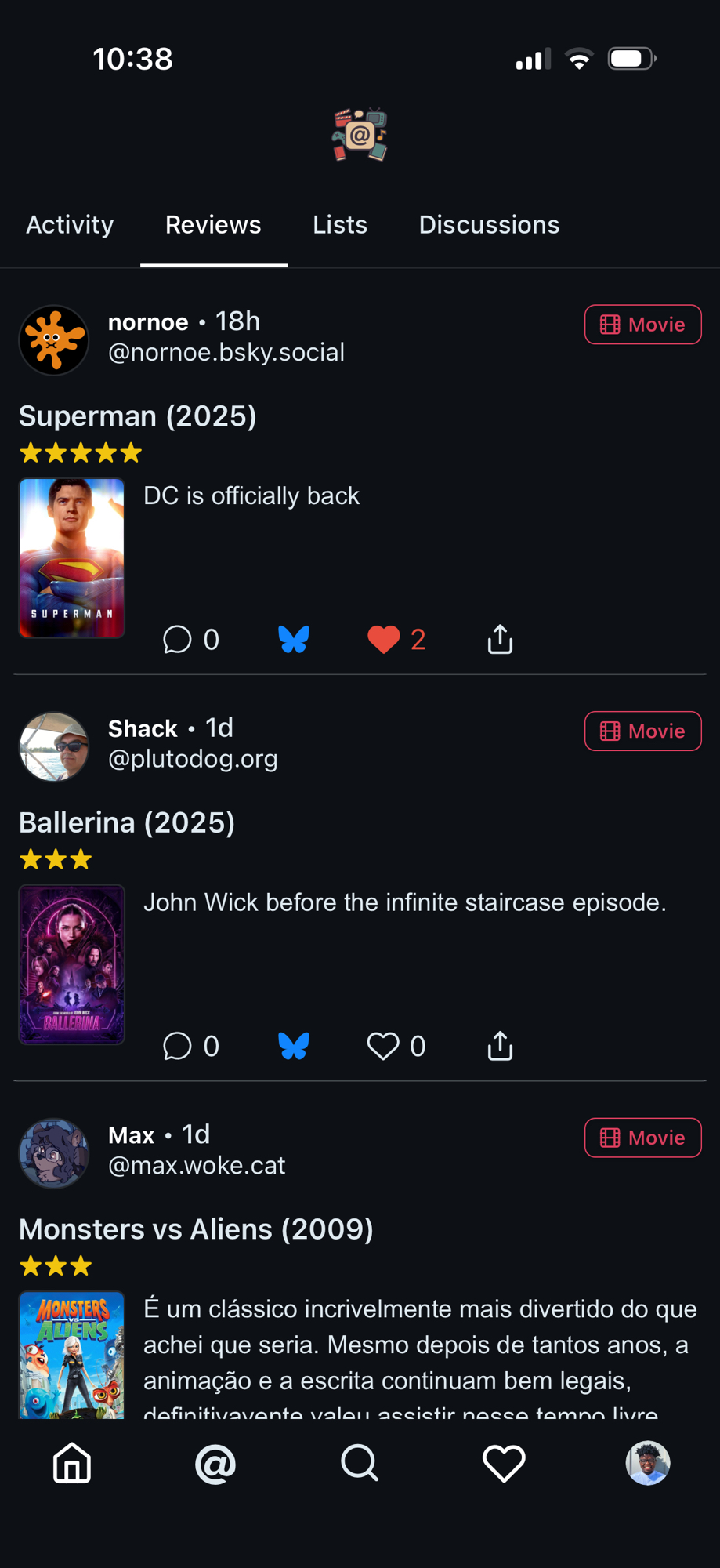Open Superman review on Bluesky
The width and height of the screenshot is (720, 1568).
click(294, 640)
